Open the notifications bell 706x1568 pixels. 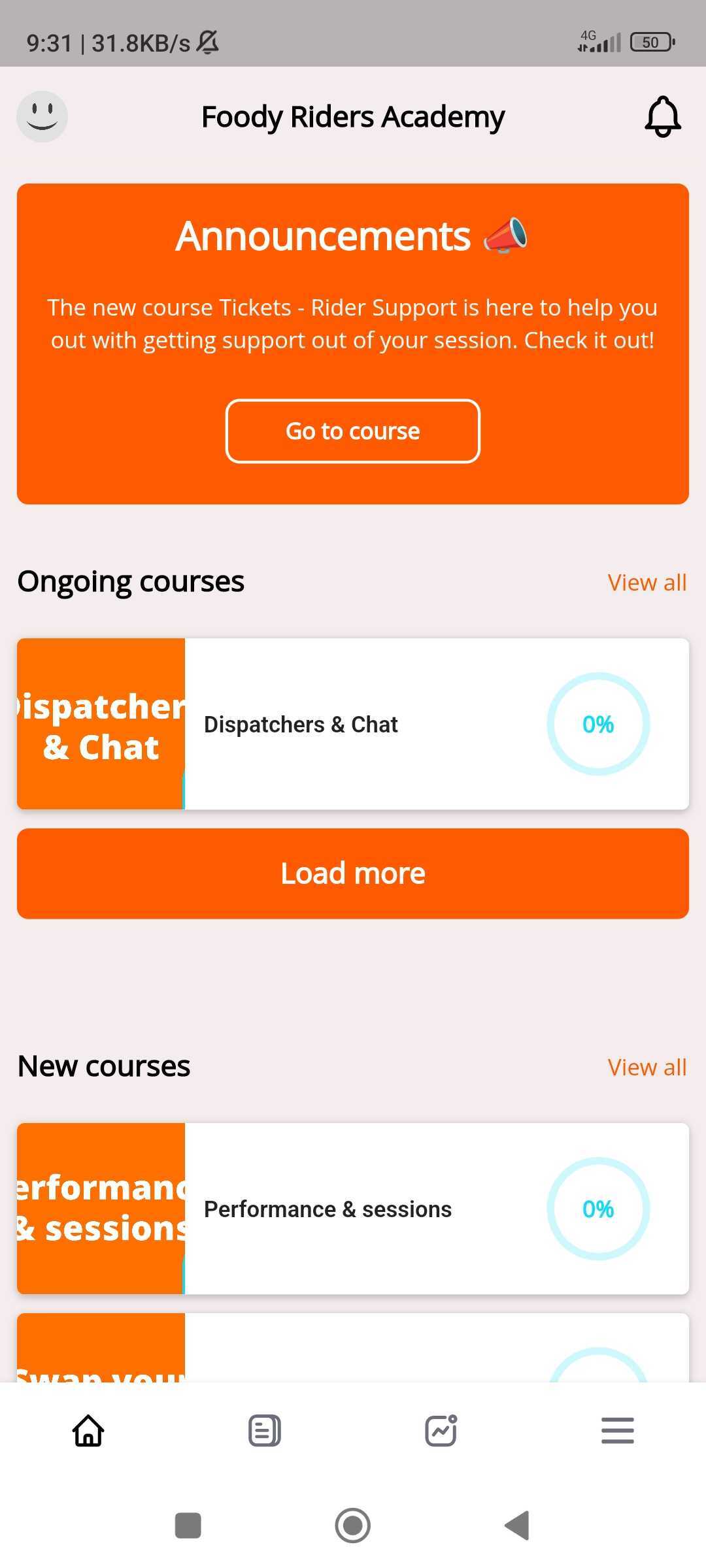click(x=663, y=116)
